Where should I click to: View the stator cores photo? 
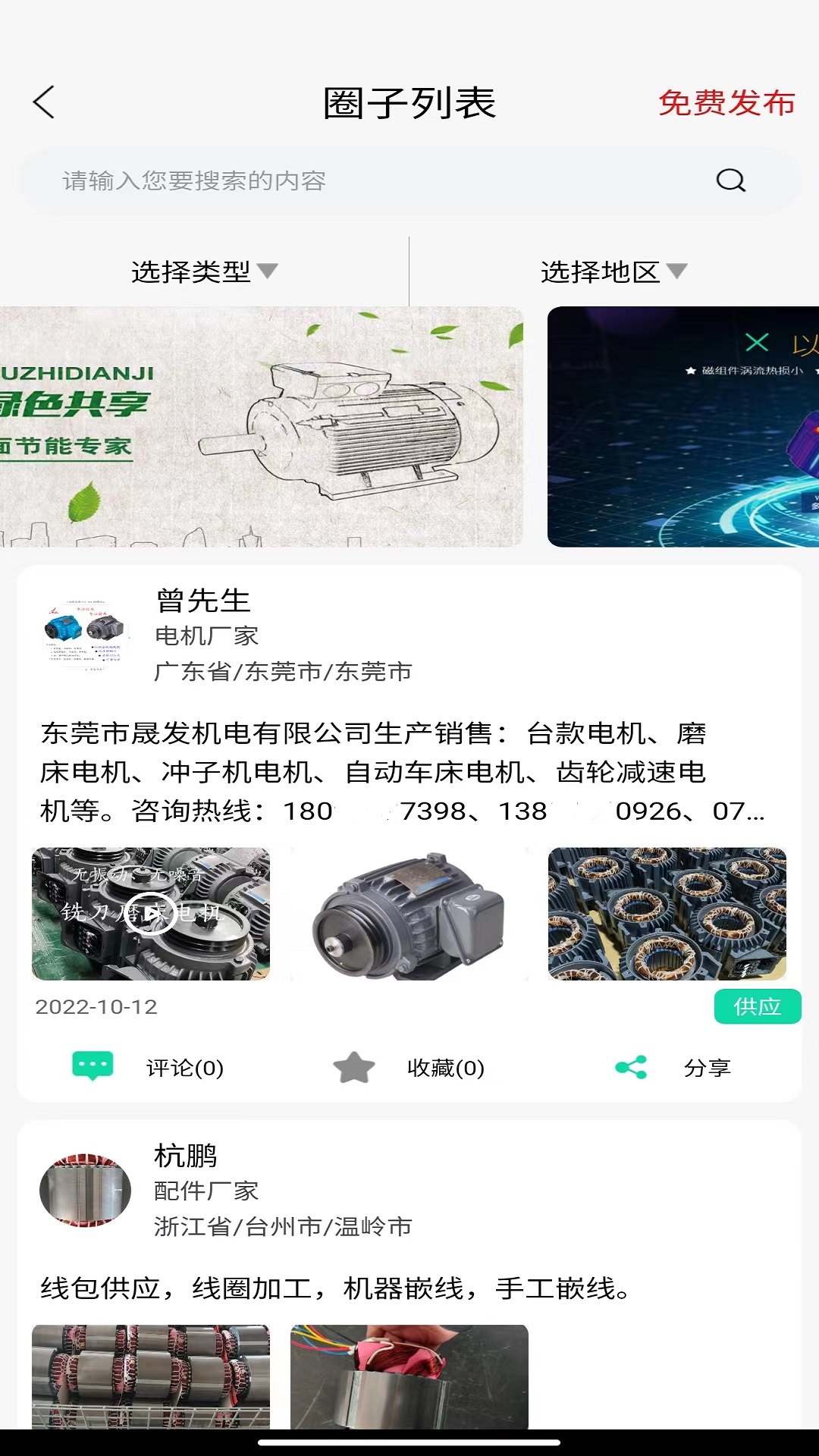pyautogui.click(x=667, y=913)
